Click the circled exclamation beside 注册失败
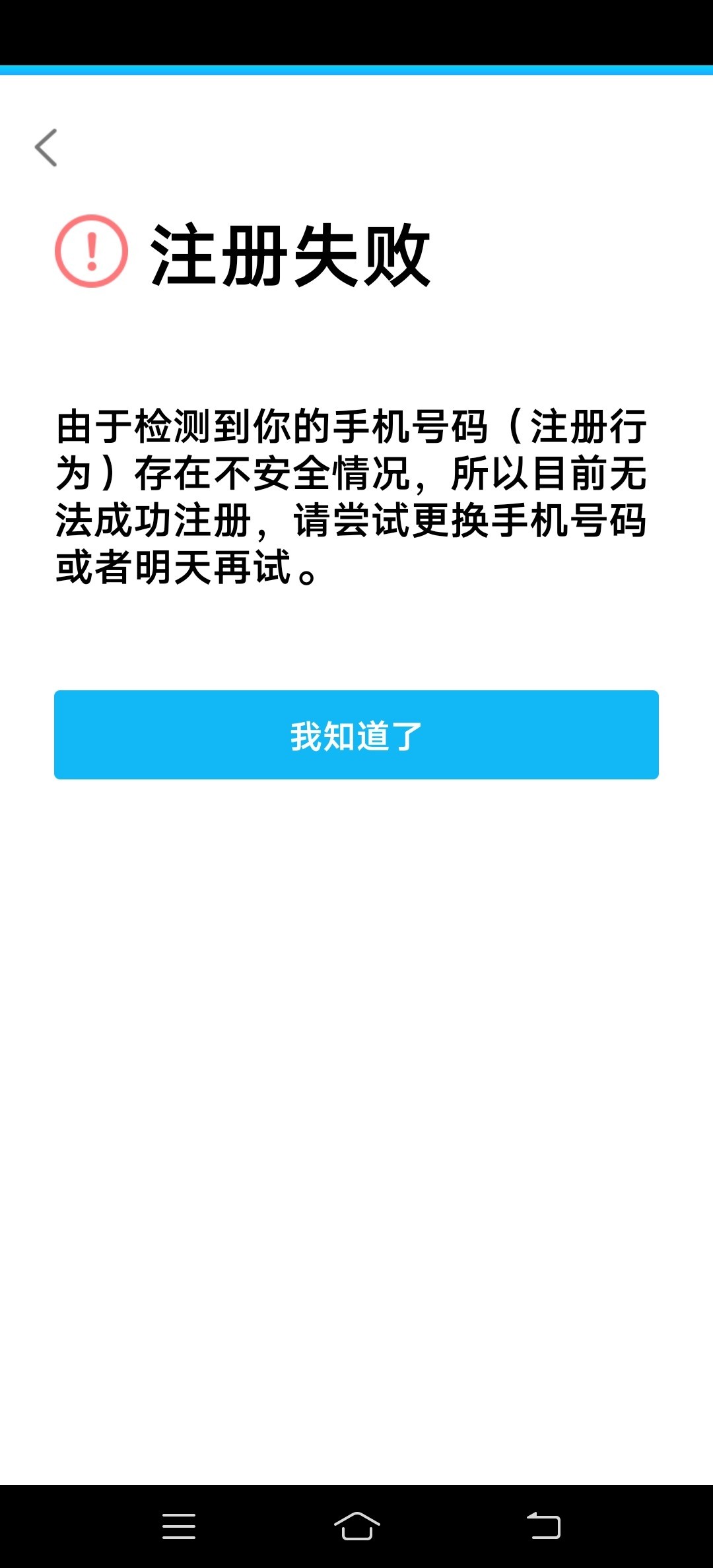 [91, 252]
